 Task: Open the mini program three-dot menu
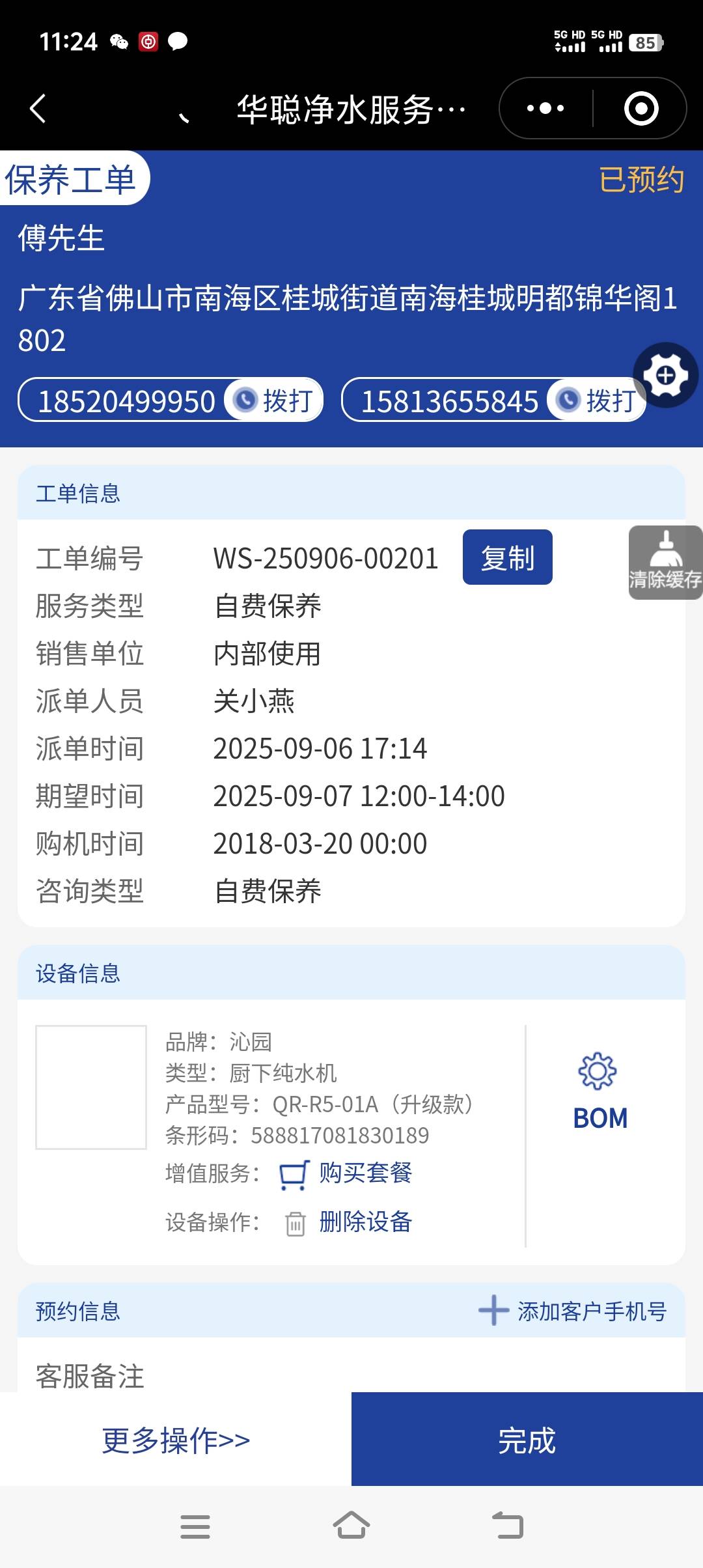click(545, 108)
